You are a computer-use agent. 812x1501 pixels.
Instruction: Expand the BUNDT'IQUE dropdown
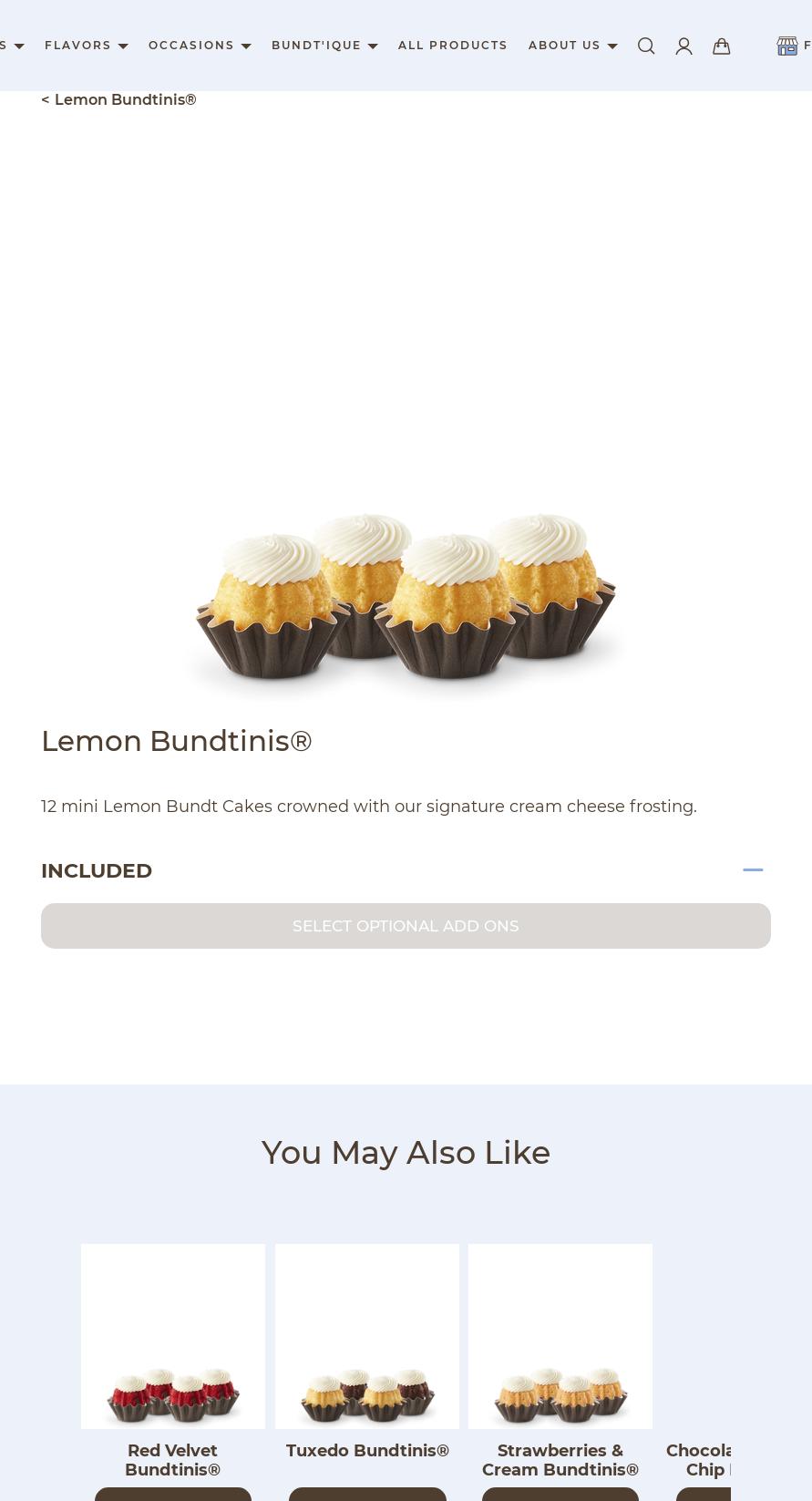tap(324, 45)
